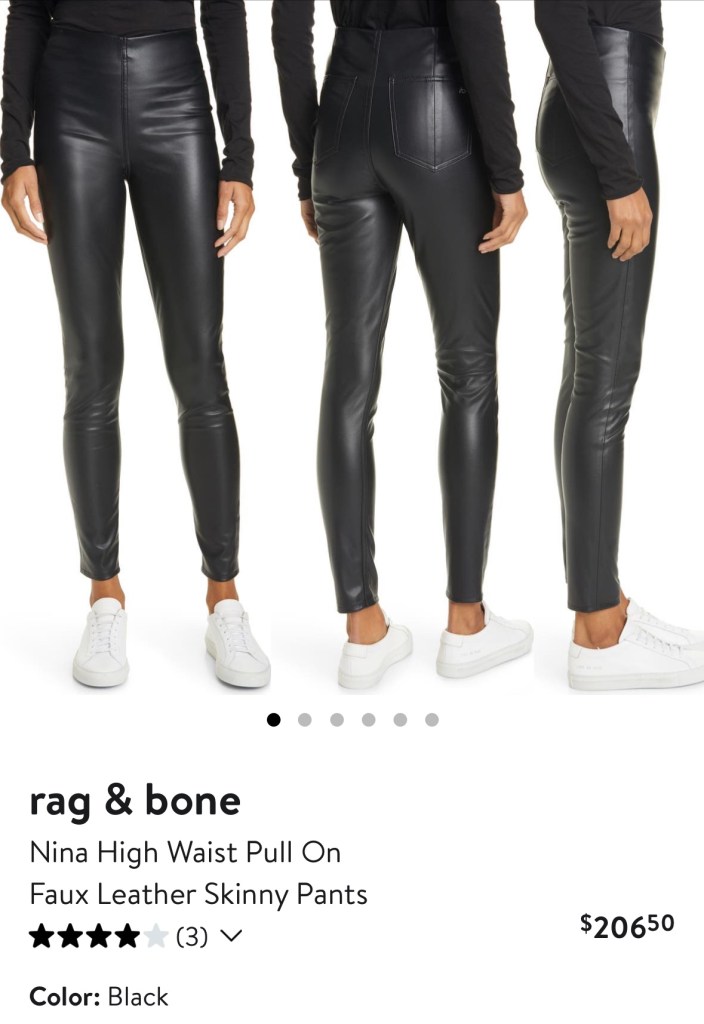
Task: Open the rag & bone brand page
Action: click(x=135, y=800)
